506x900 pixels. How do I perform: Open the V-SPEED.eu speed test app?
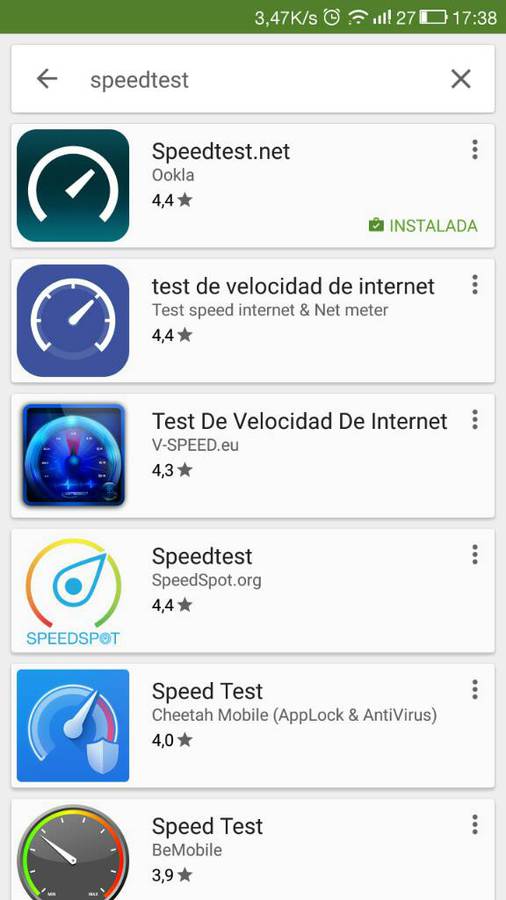(x=252, y=456)
